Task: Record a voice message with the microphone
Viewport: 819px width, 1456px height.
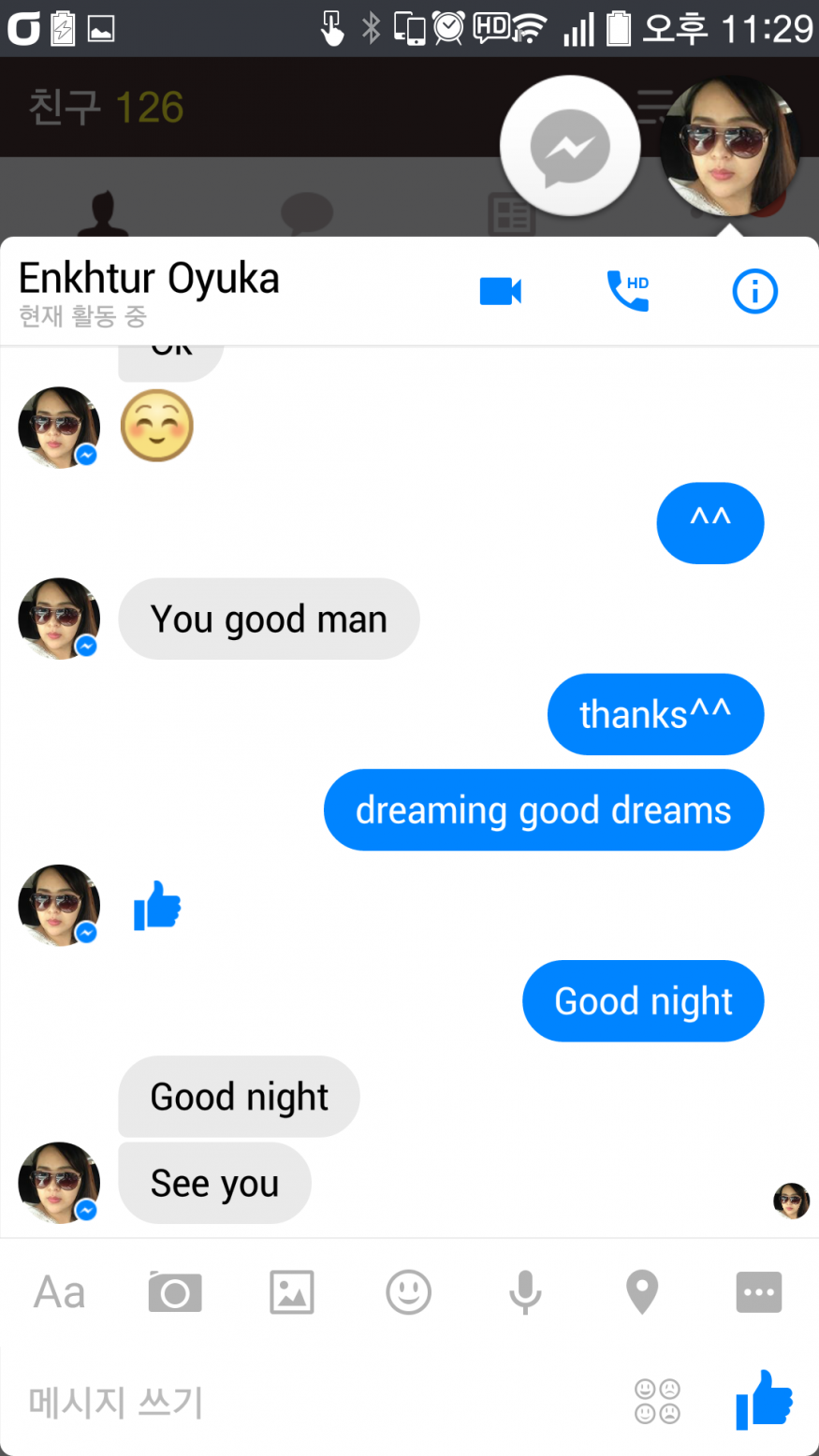Action: pos(525,1292)
